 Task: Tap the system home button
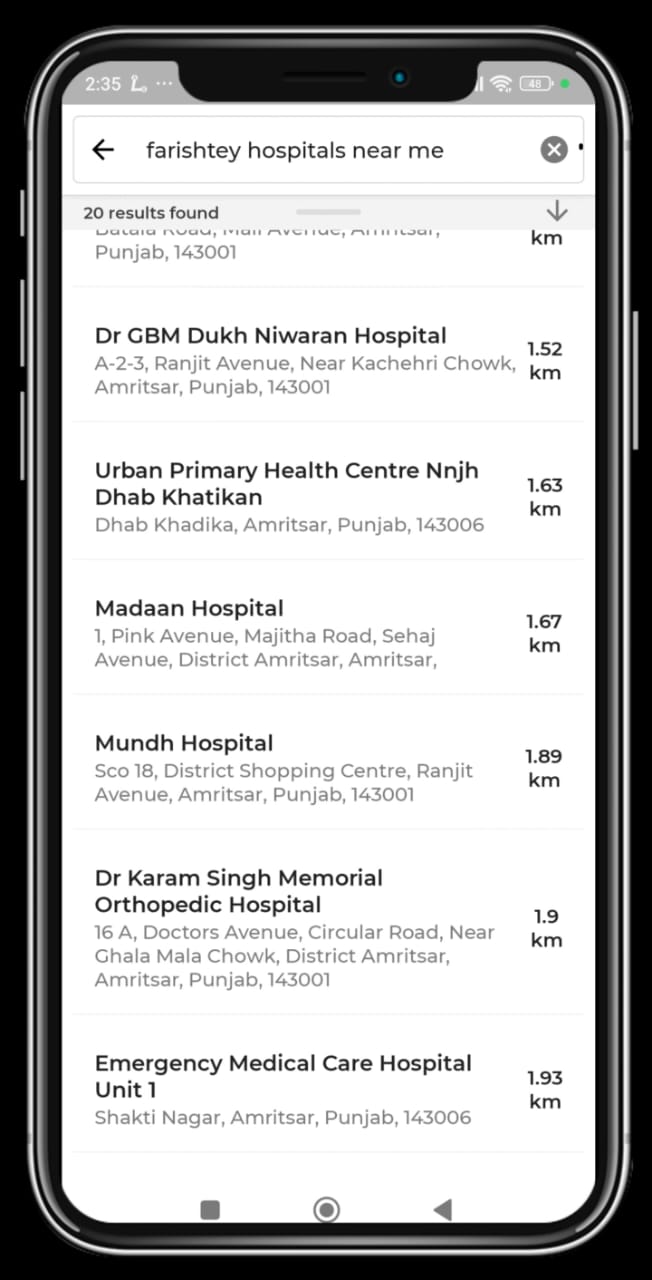click(x=326, y=1210)
